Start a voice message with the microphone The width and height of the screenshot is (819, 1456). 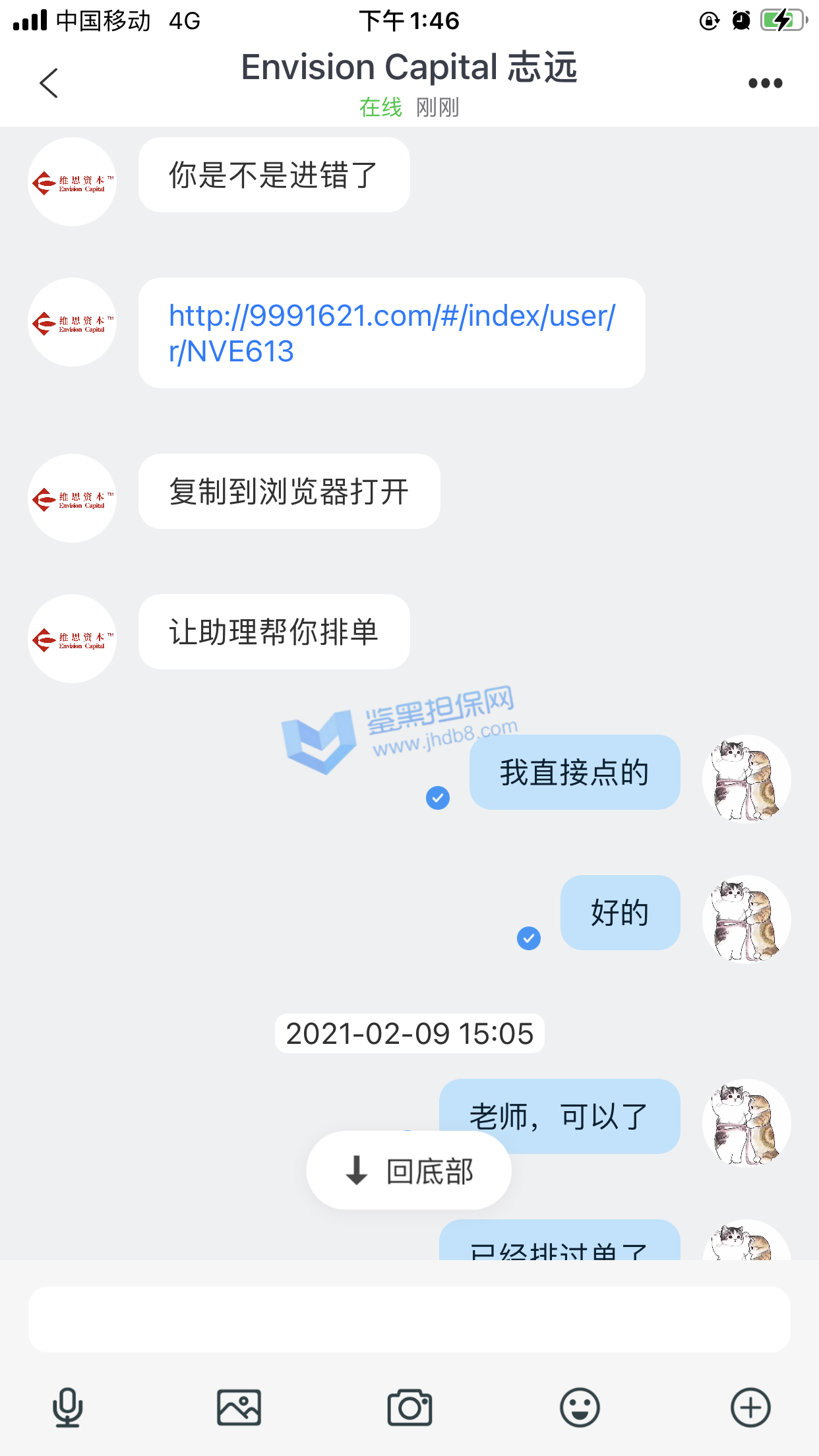pyautogui.click(x=67, y=1408)
